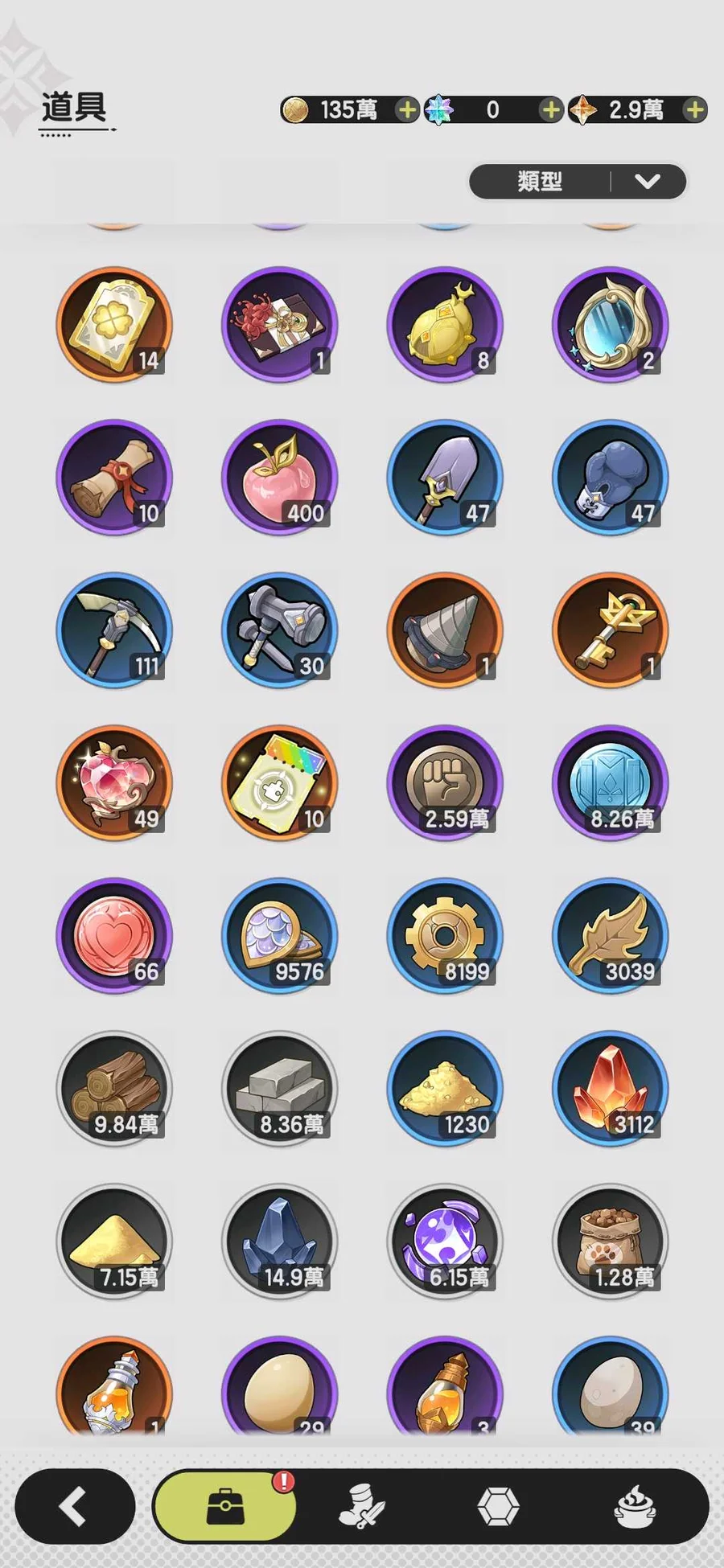Image resolution: width=724 pixels, height=1568 pixels.
Task: Open the 類型 filter dropdown
Action: 578,181
